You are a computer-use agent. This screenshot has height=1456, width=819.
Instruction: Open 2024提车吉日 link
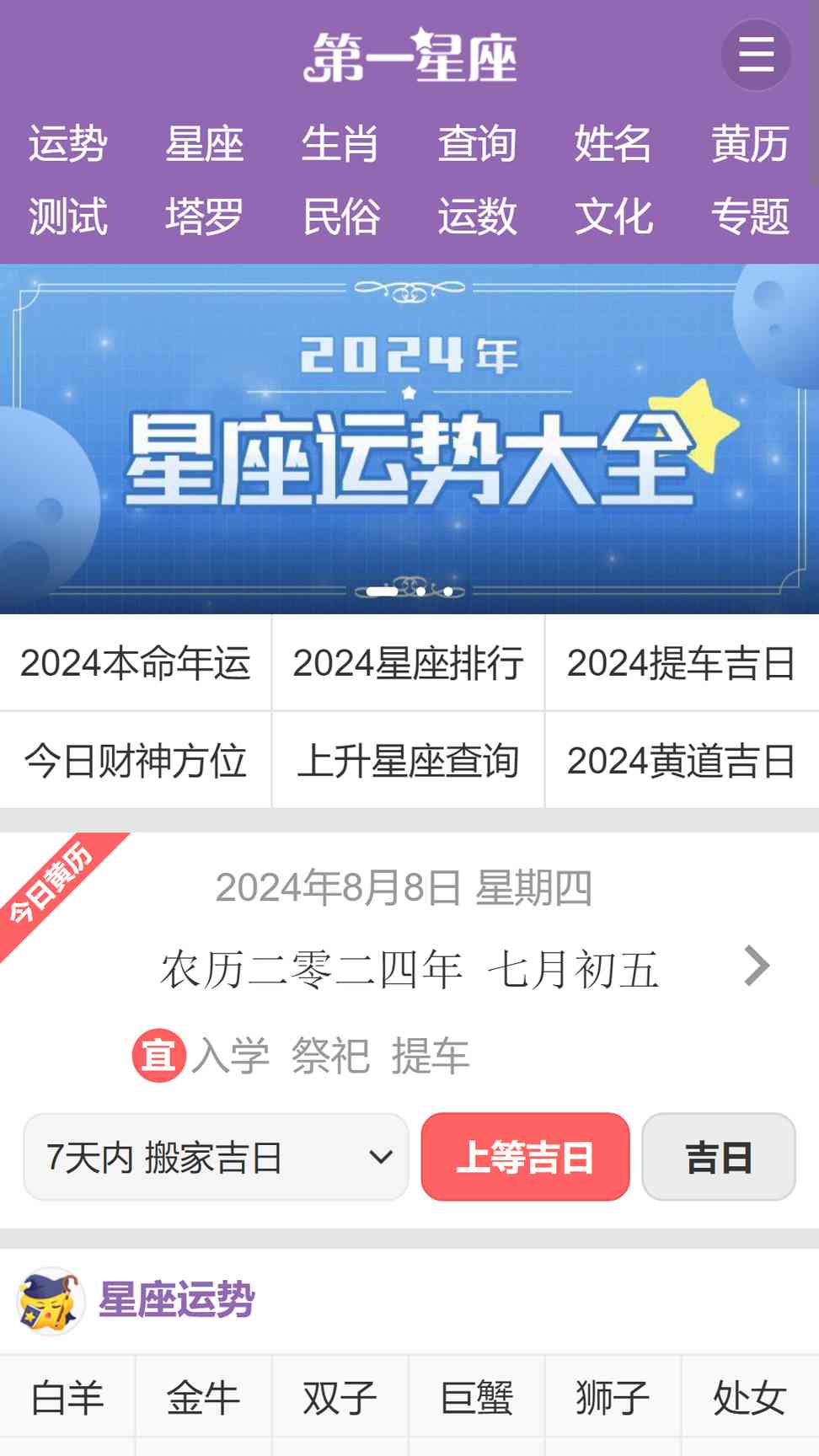[x=682, y=663]
